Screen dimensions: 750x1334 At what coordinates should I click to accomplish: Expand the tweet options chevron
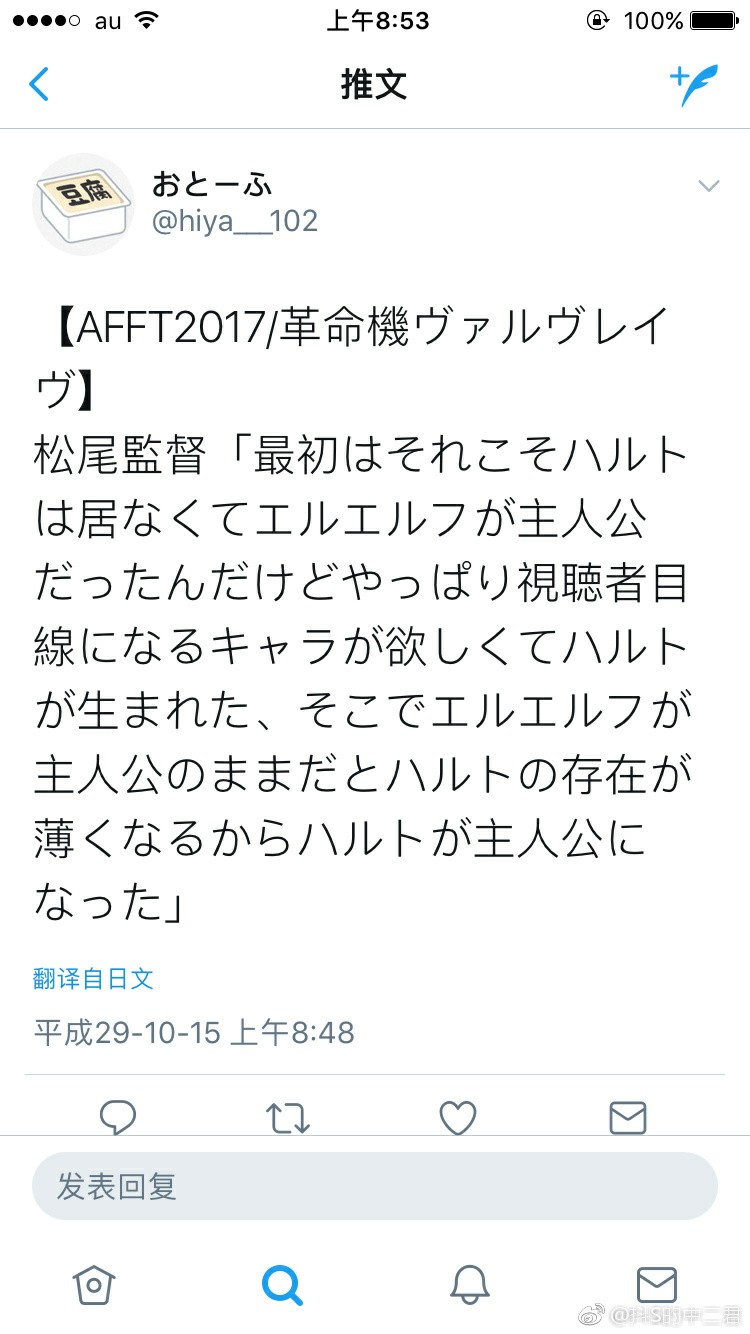click(x=708, y=186)
